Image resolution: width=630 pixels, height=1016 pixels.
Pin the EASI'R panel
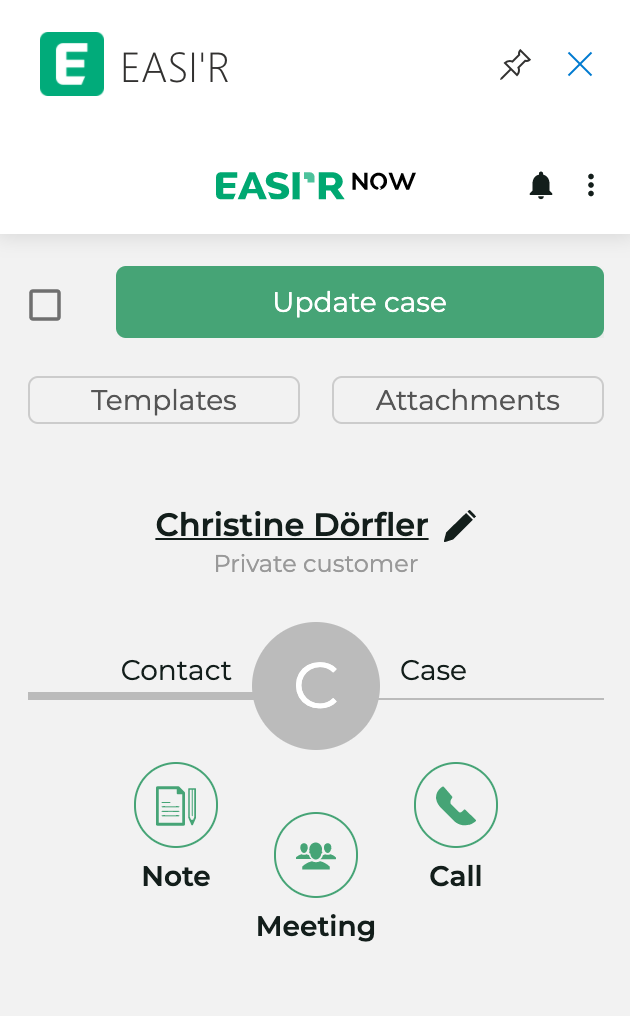point(515,65)
